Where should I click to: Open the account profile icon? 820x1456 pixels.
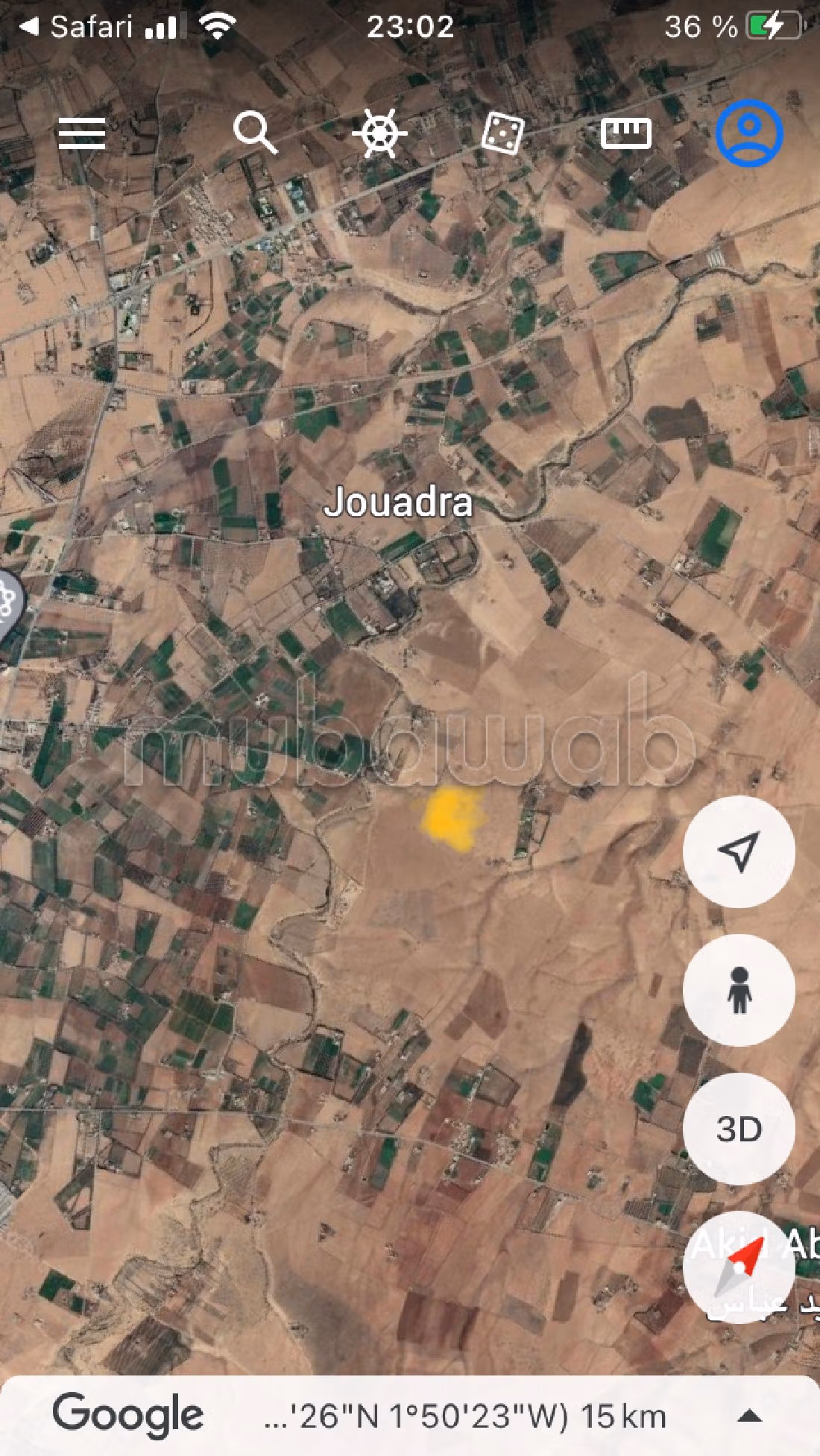(749, 133)
